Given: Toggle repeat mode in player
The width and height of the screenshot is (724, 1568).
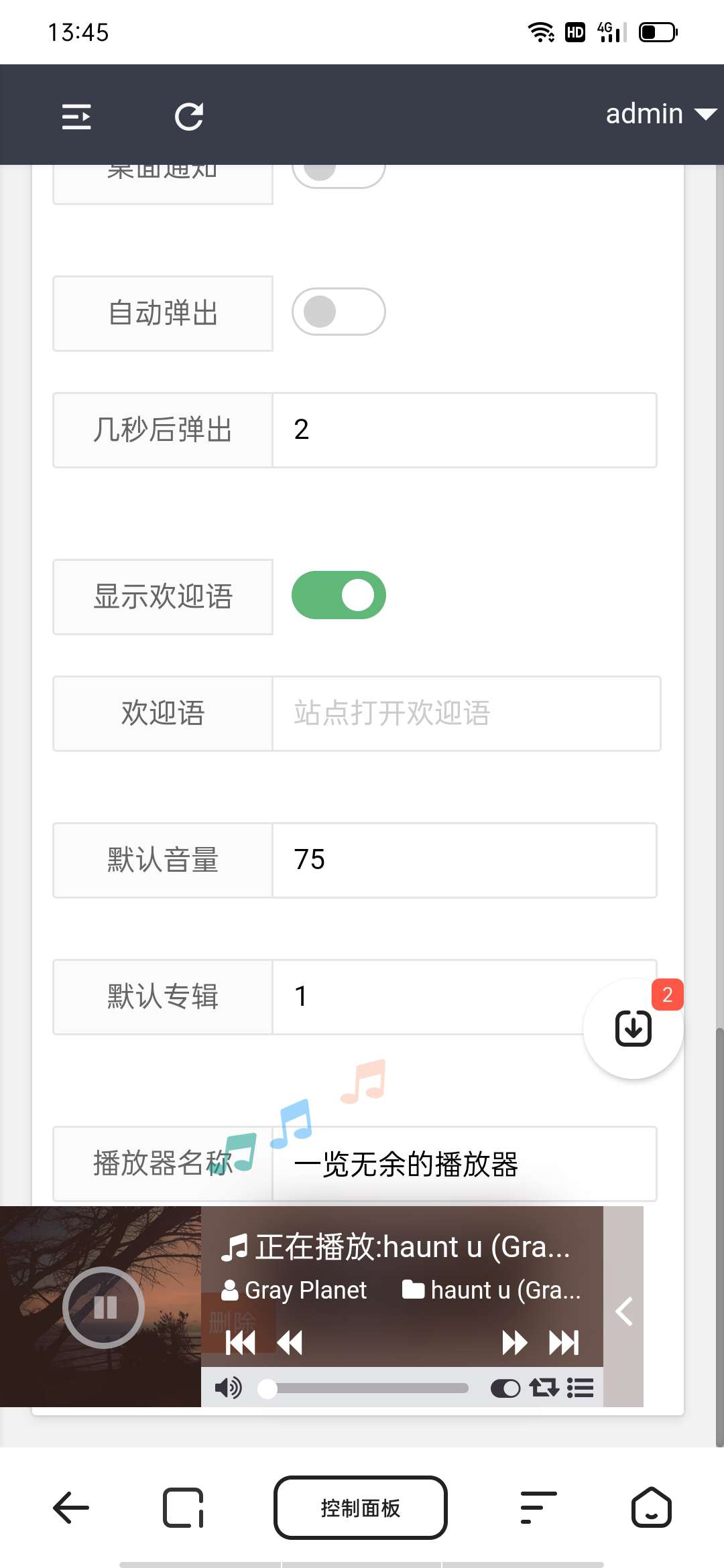Looking at the screenshot, I should (x=544, y=1388).
